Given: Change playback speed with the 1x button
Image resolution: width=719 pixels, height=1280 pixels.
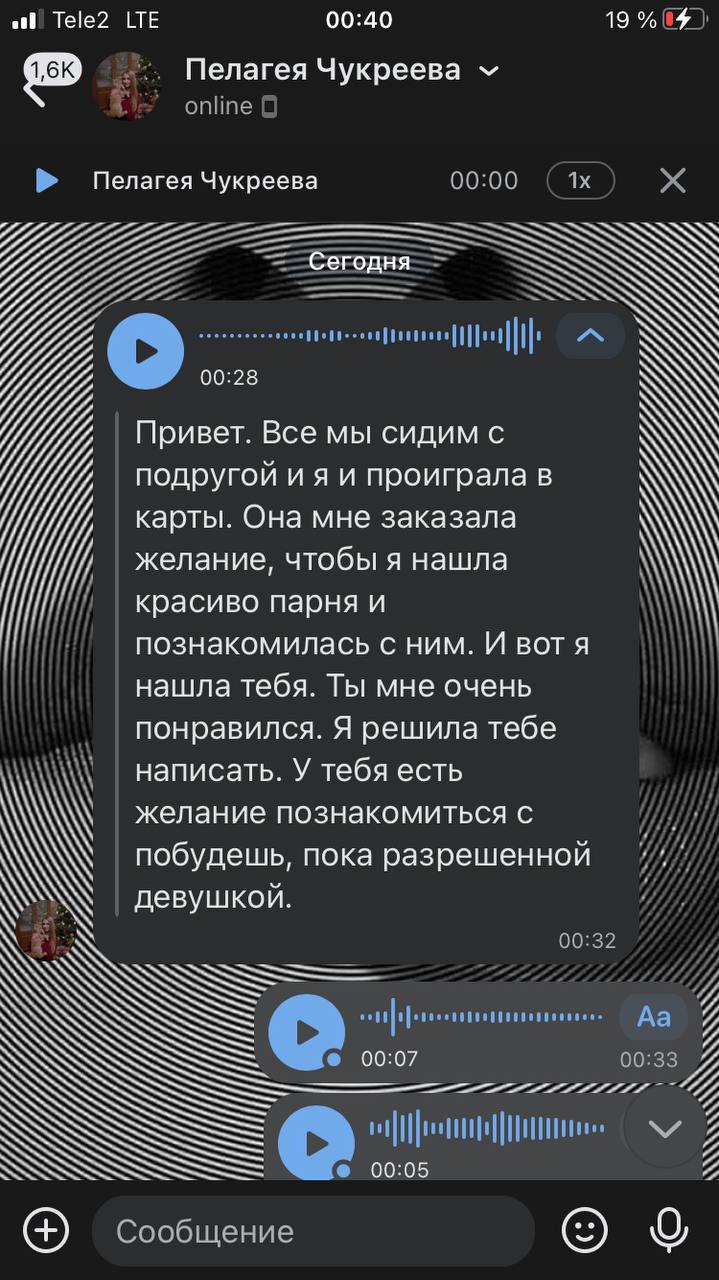Looking at the screenshot, I should [580, 181].
